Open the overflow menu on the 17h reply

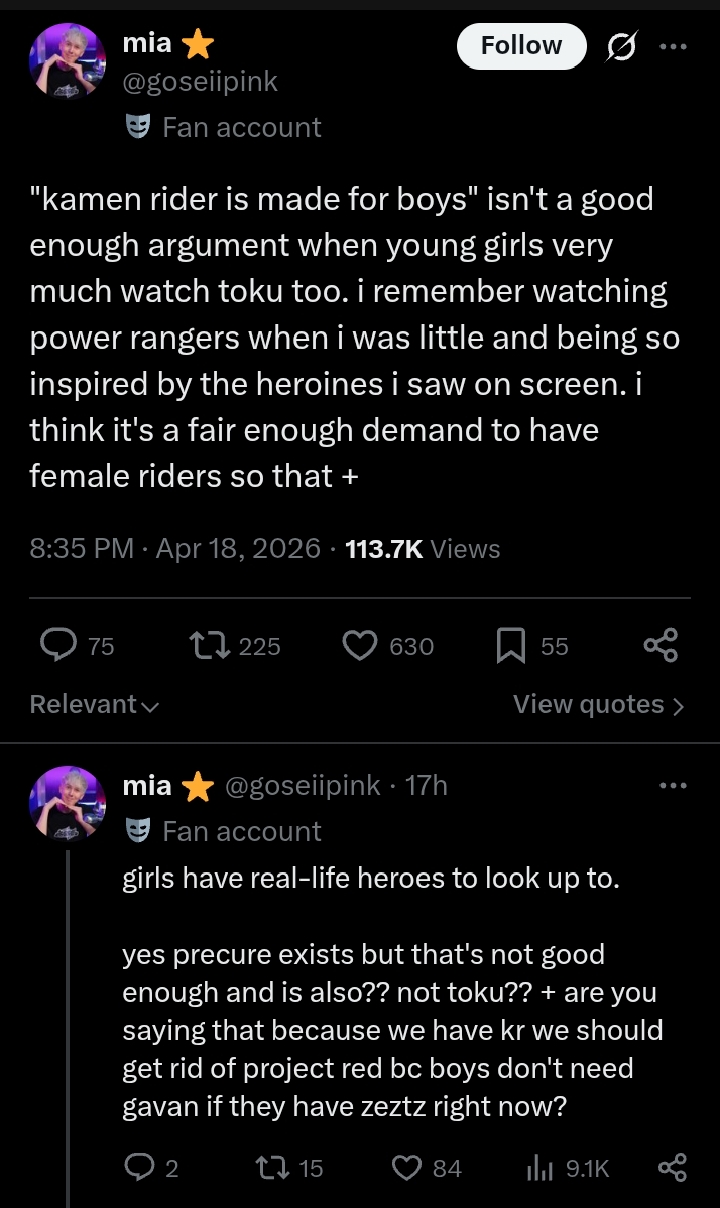673,786
